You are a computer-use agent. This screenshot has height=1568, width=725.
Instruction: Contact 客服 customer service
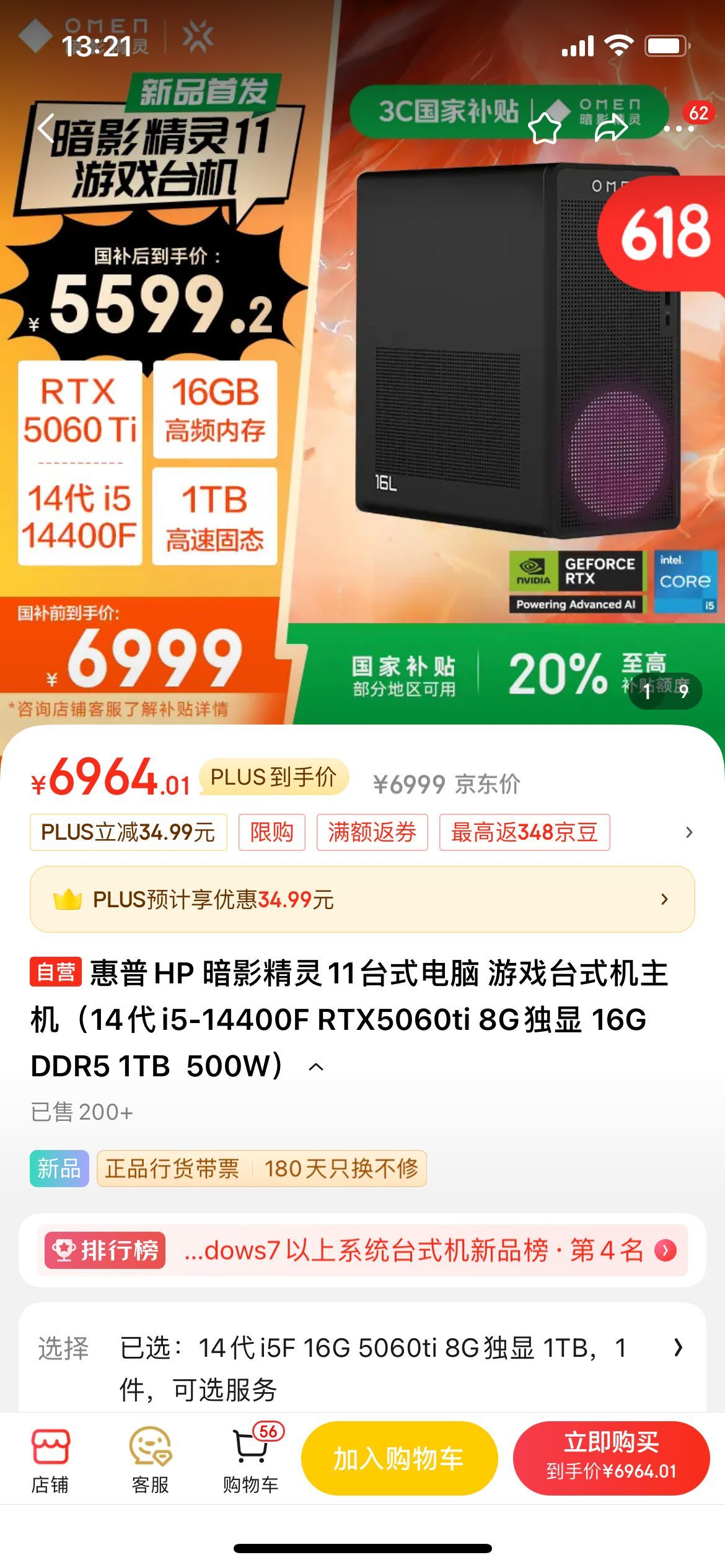pos(150,1460)
